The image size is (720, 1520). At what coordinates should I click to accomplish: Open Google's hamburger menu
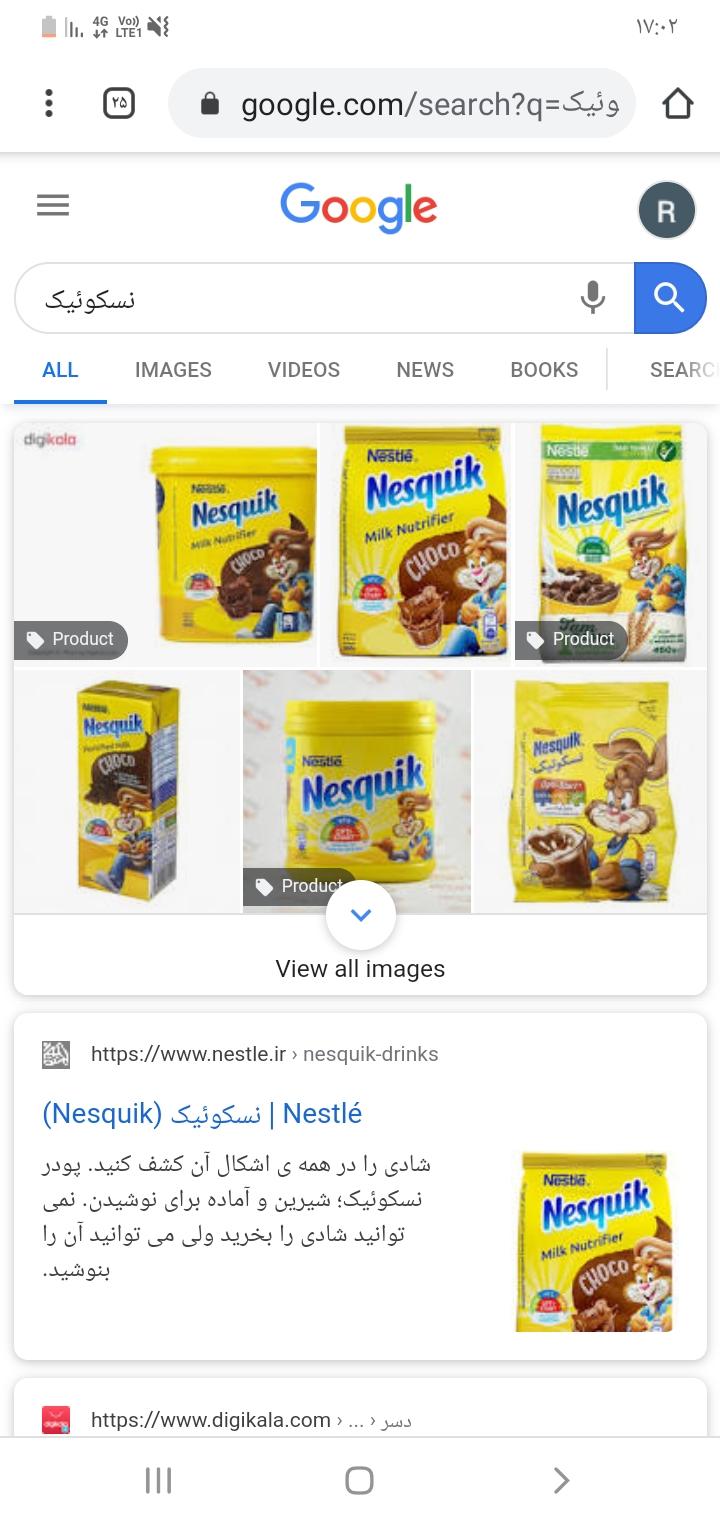(x=53, y=206)
